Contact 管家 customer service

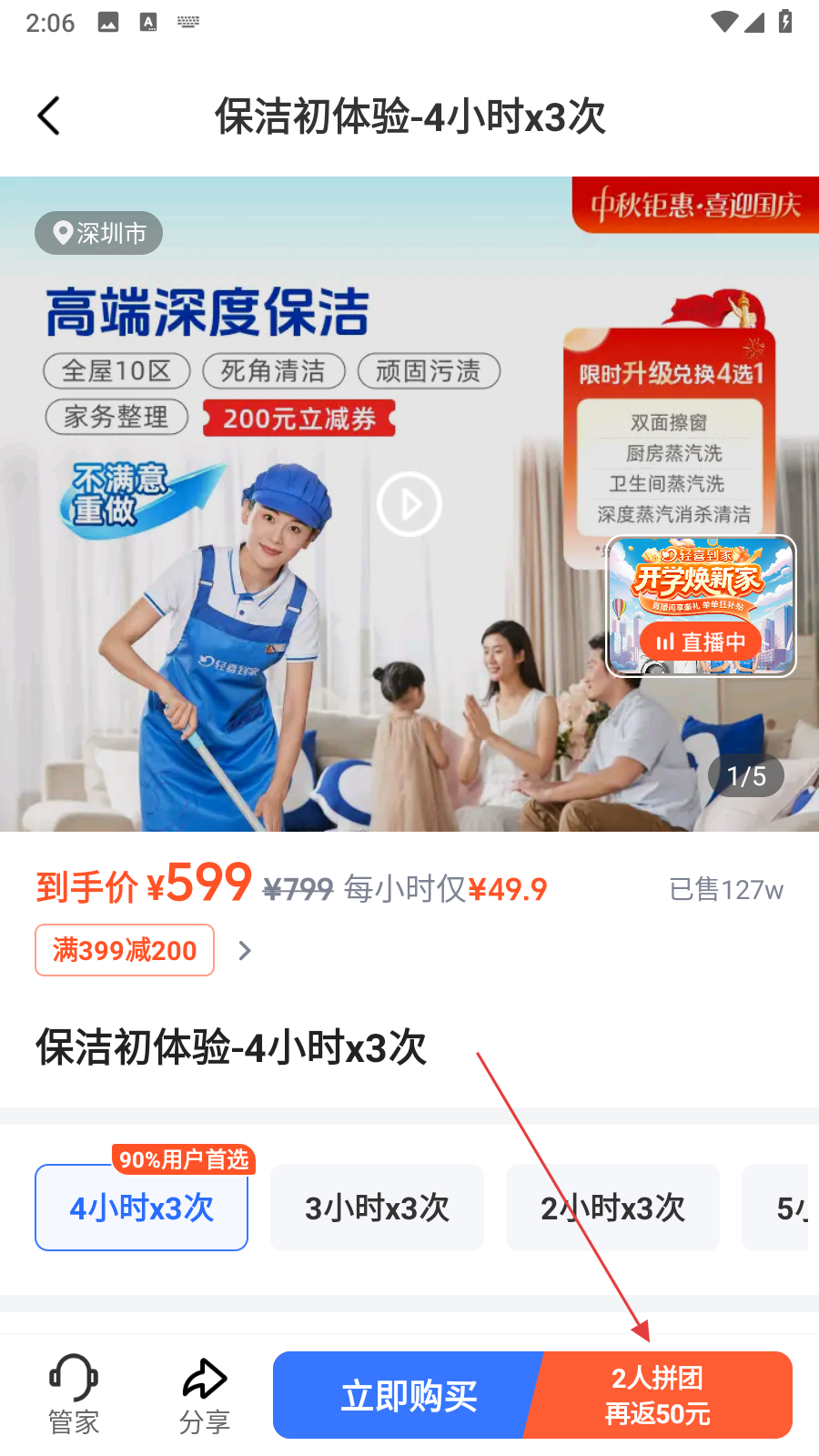(74, 1394)
